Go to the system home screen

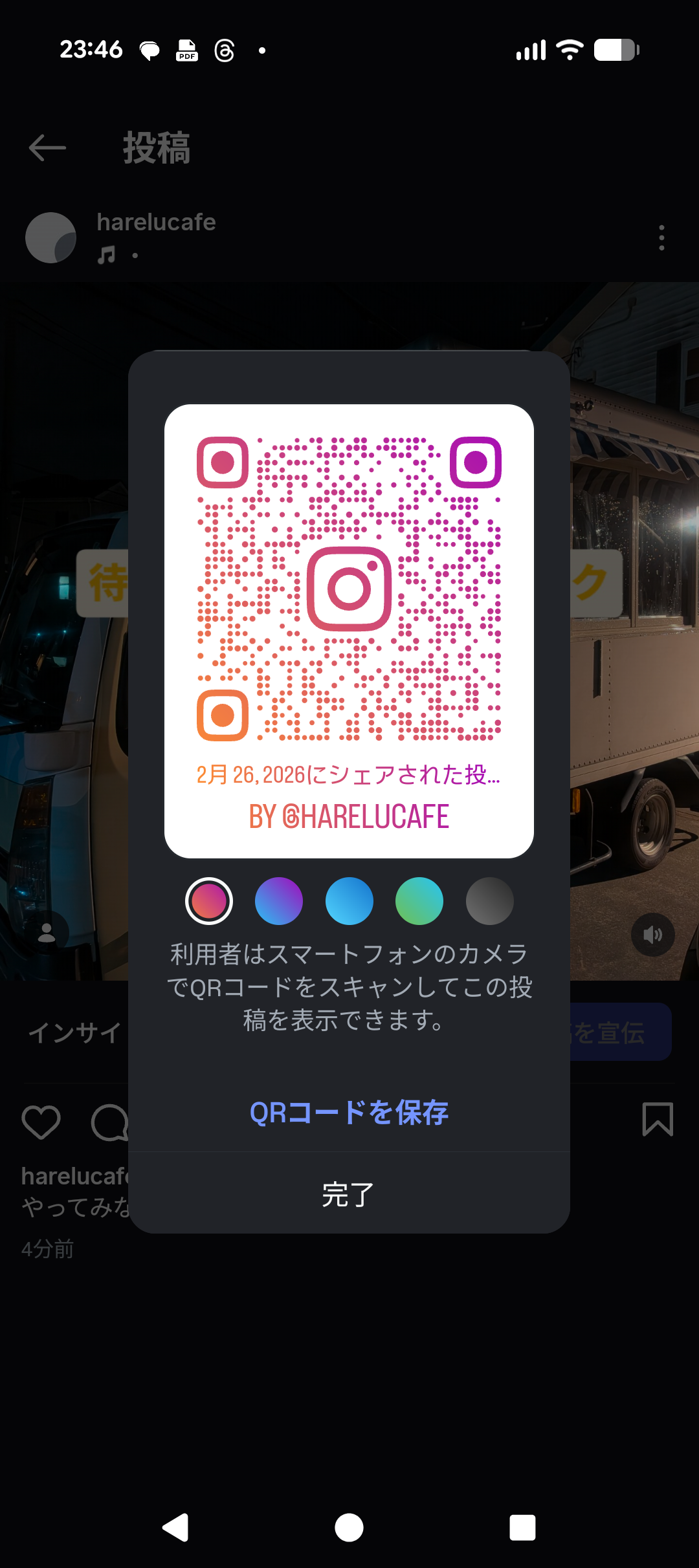(349, 1528)
